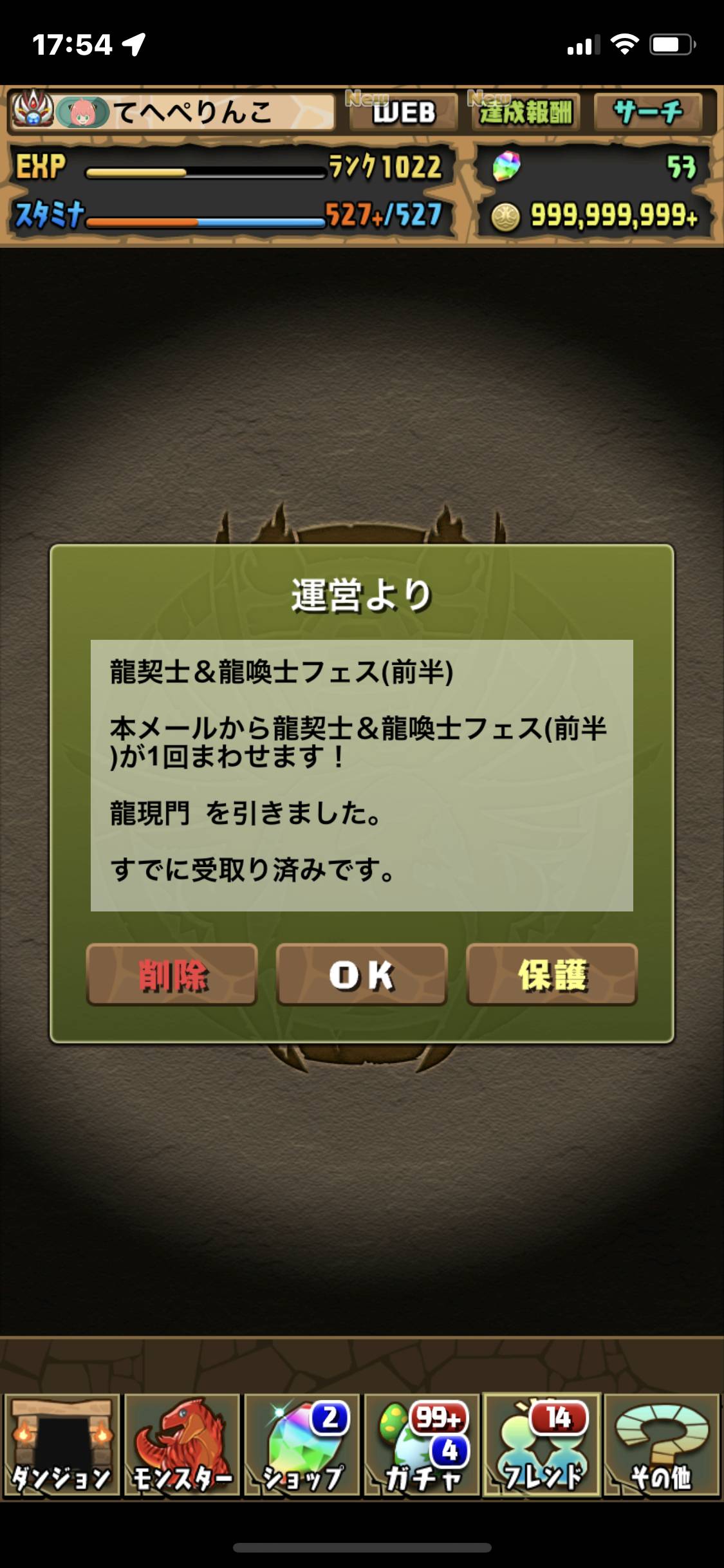
Task: Open the WEB button
Action: [404, 112]
